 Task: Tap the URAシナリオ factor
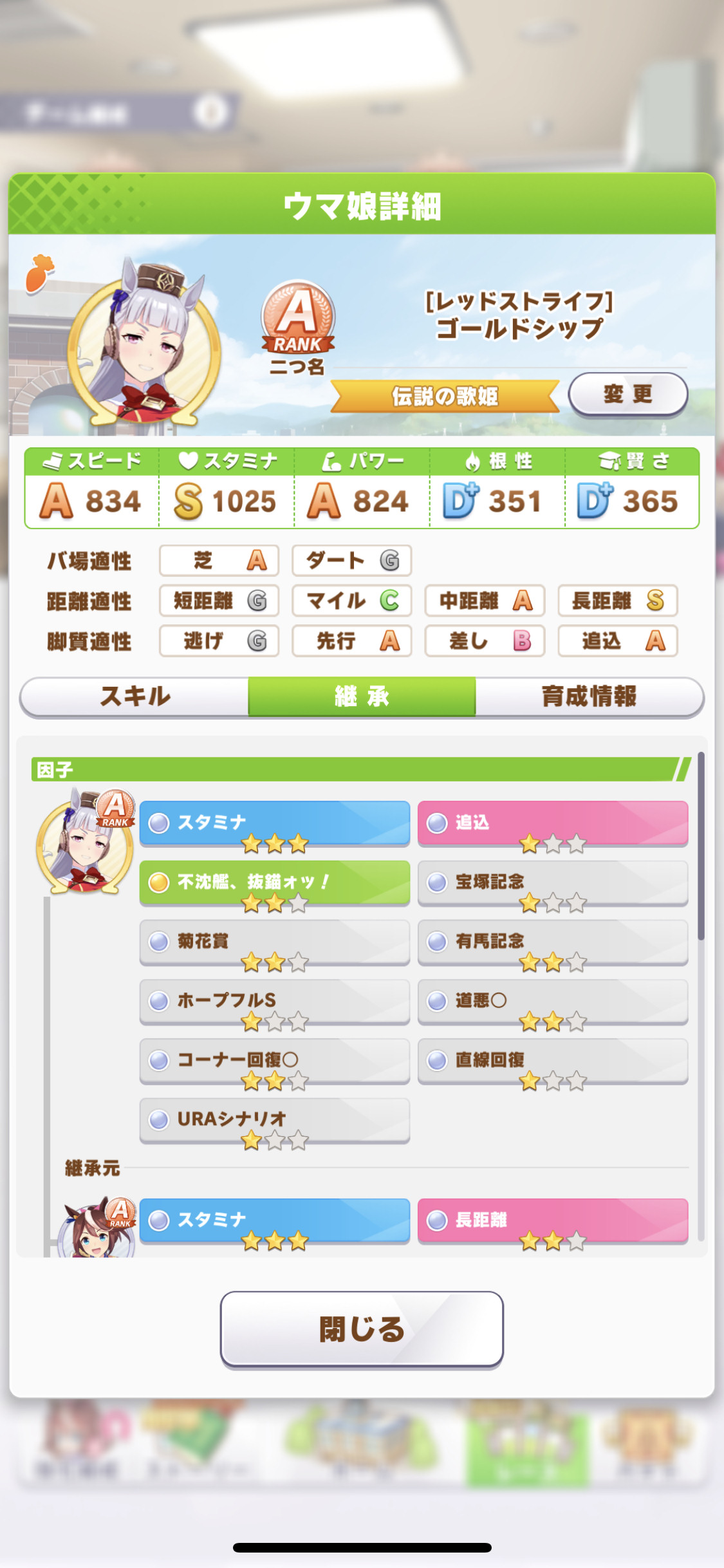pos(275,1120)
